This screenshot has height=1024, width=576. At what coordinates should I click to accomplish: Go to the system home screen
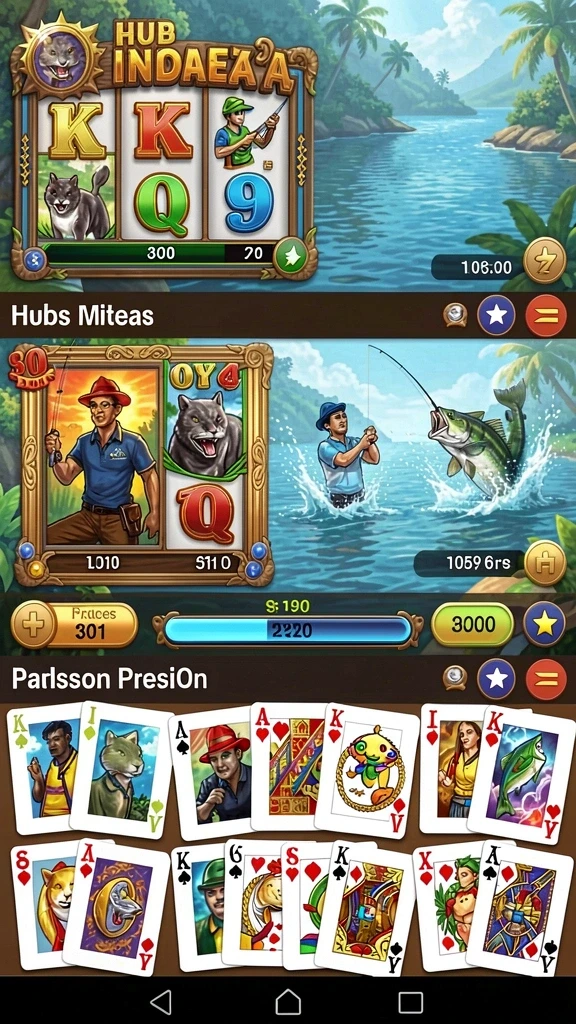(x=288, y=1001)
